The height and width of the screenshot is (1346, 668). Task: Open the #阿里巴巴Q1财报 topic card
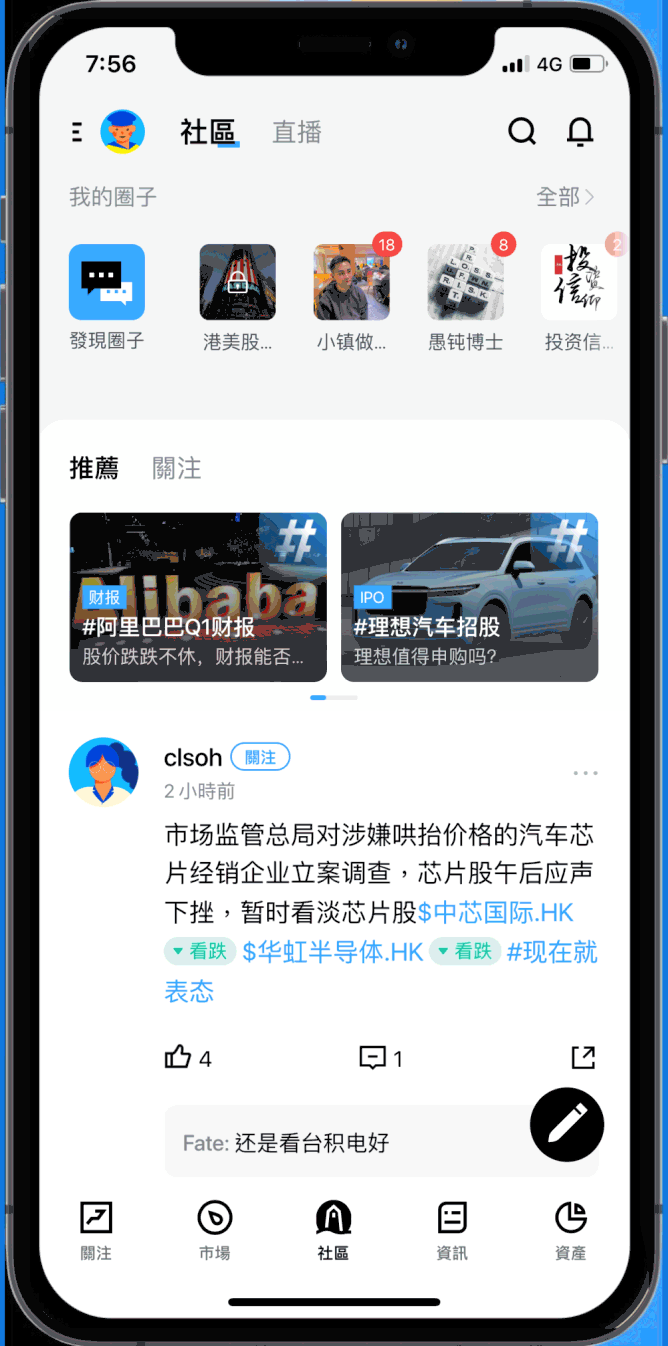tap(198, 597)
